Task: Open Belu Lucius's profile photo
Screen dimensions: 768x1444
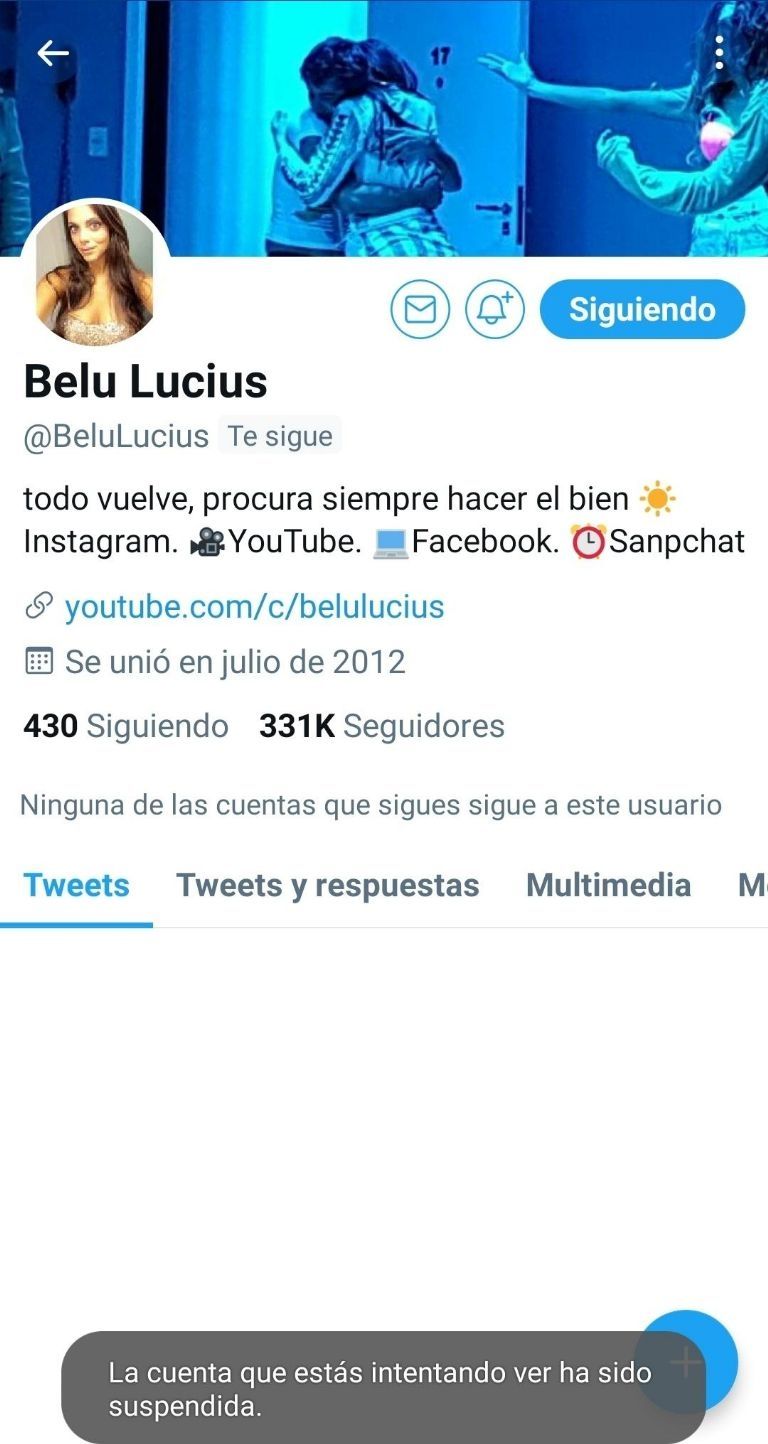Action: (95, 274)
